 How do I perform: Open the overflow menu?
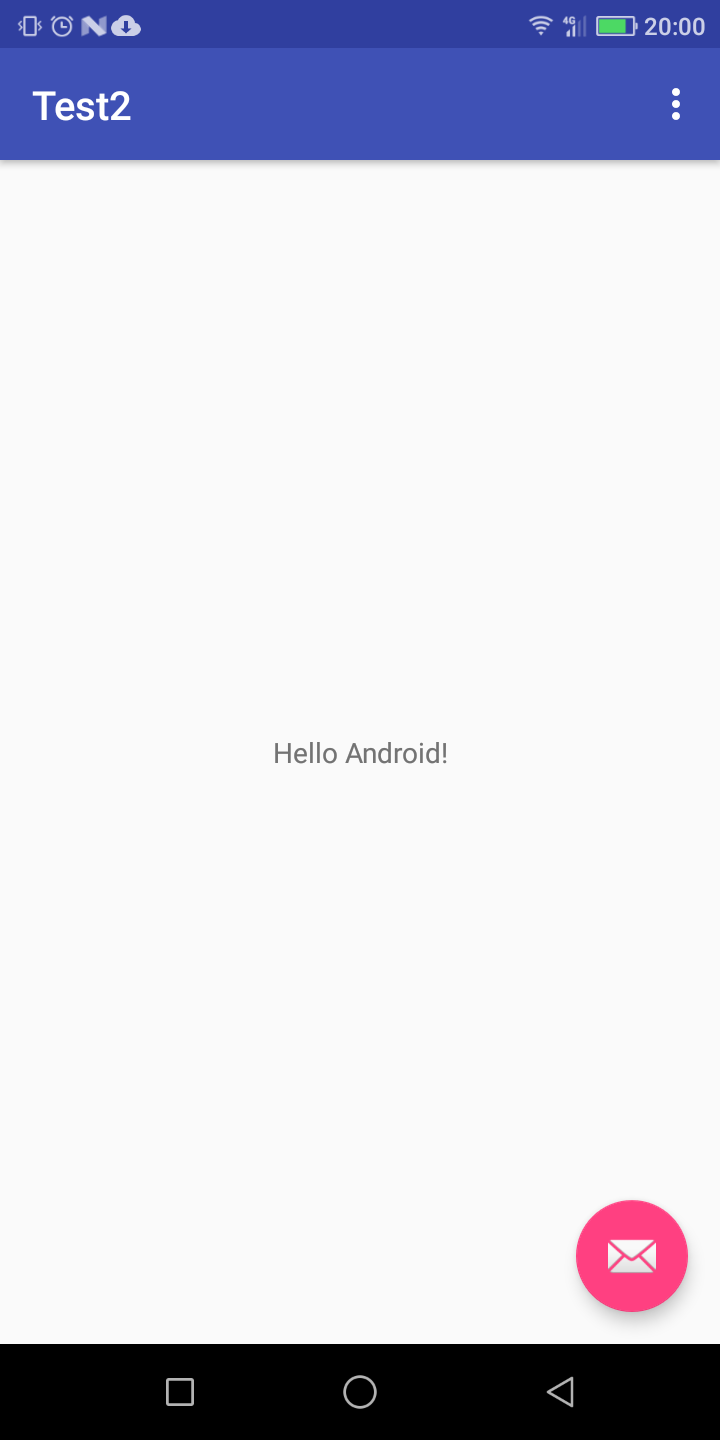click(676, 104)
